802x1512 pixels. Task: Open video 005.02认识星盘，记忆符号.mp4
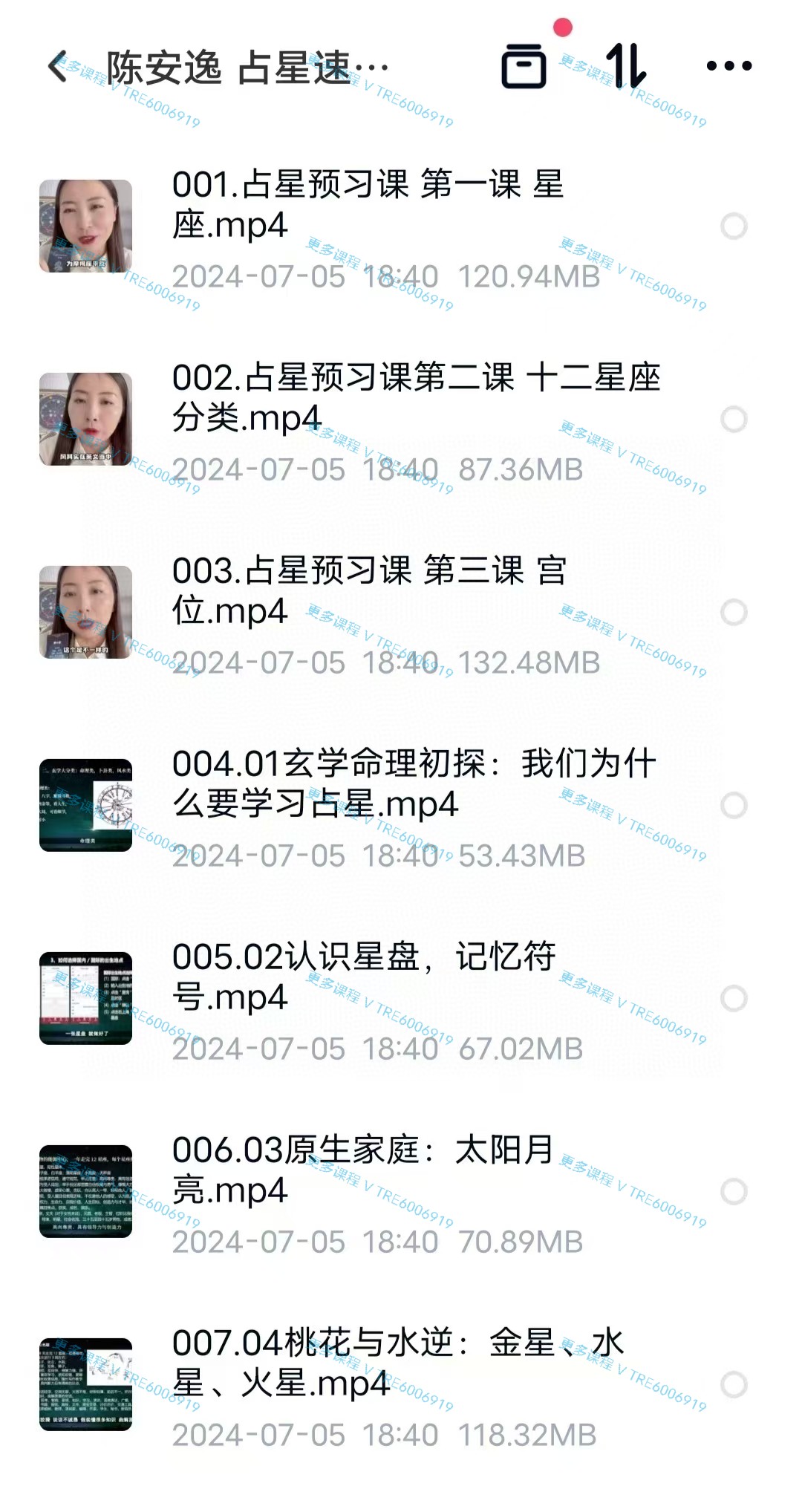click(x=364, y=977)
